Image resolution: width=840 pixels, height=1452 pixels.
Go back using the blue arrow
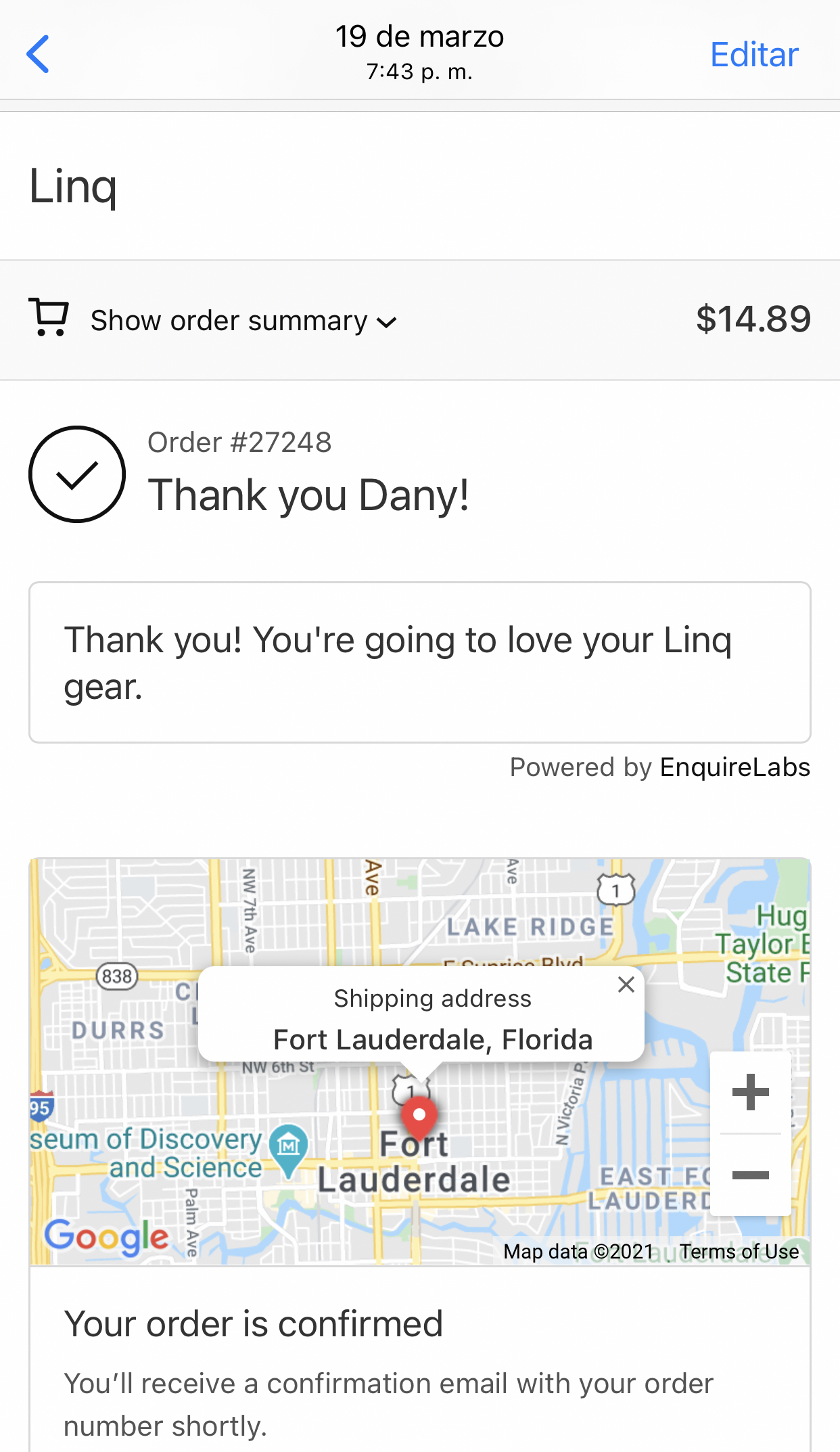pyautogui.click(x=38, y=54)
